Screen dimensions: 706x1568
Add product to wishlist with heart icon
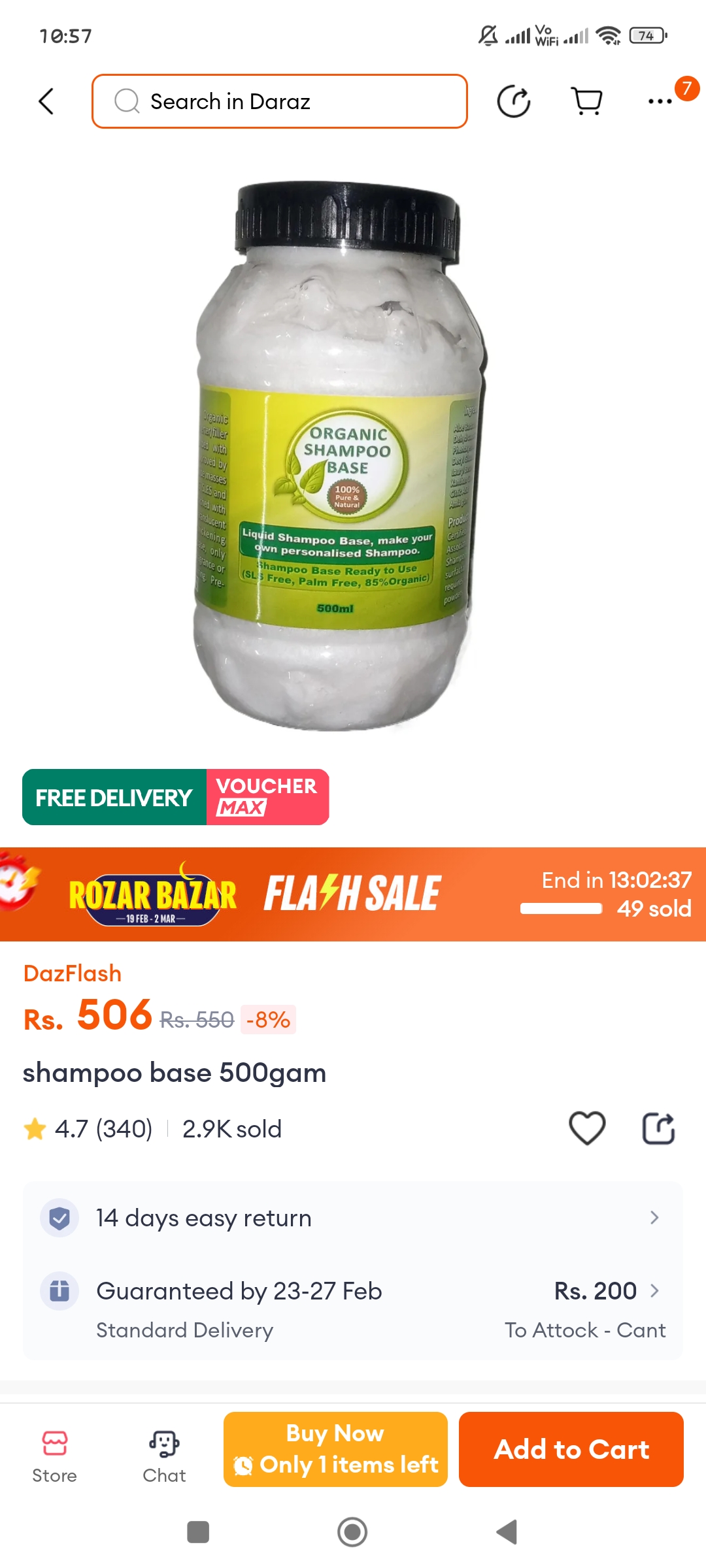pyautogui.click(x=587, y=1128)
